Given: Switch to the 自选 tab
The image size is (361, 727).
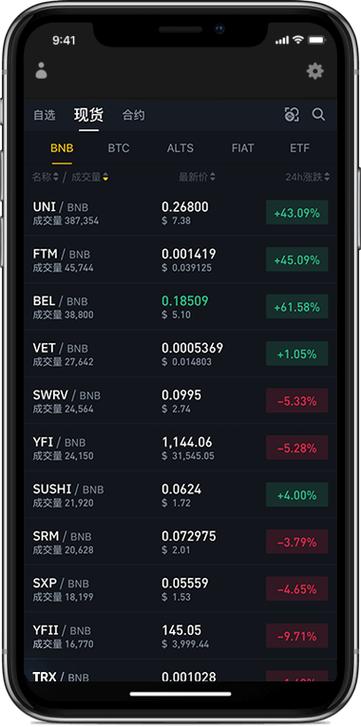Looking at the screenshot, I should point(44,115).
